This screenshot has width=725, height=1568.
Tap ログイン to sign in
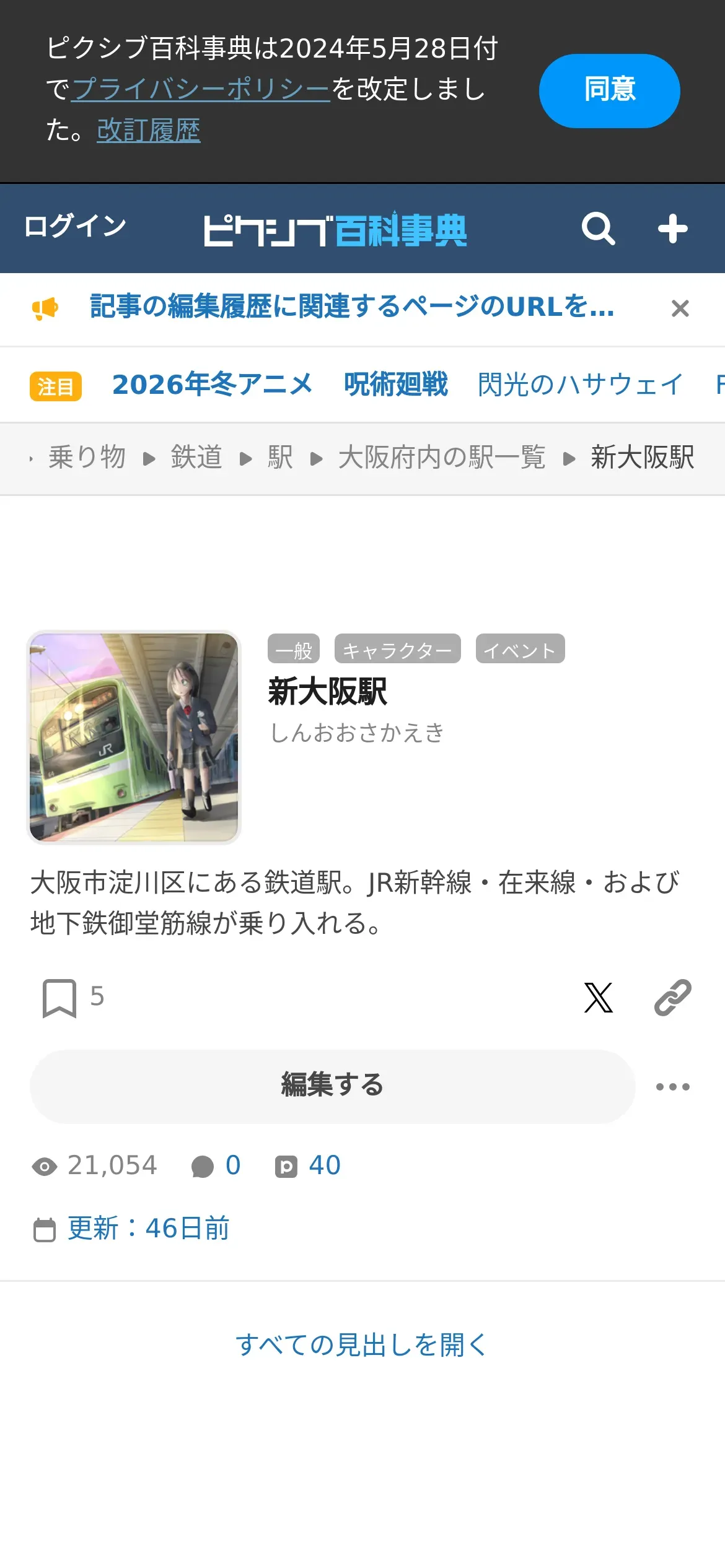click(x=75, y=226)
